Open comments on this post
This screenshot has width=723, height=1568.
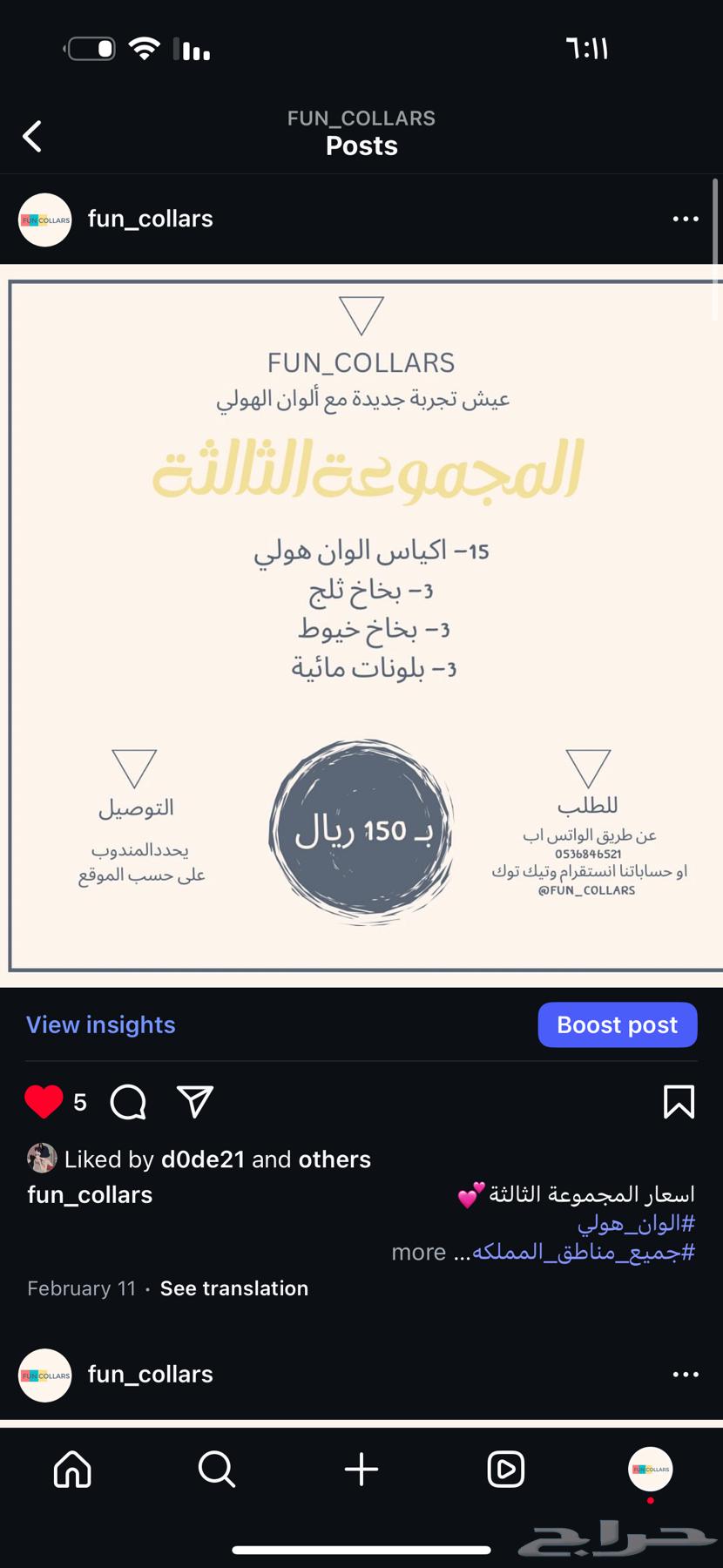tap(128, 1102)
